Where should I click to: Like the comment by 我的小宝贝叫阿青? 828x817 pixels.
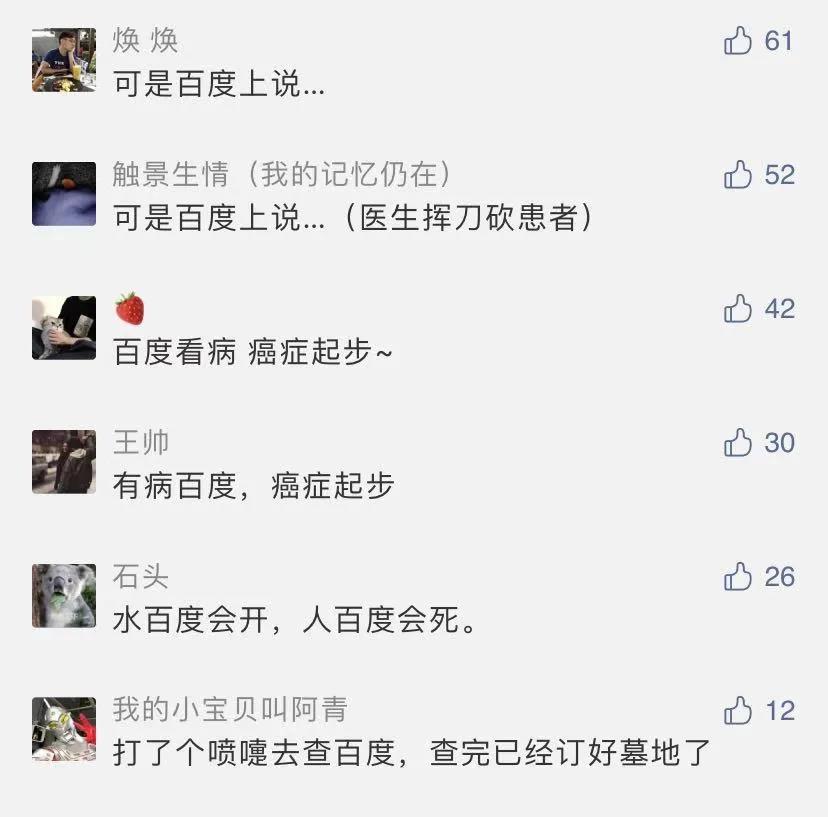click(x=738, y=711)
